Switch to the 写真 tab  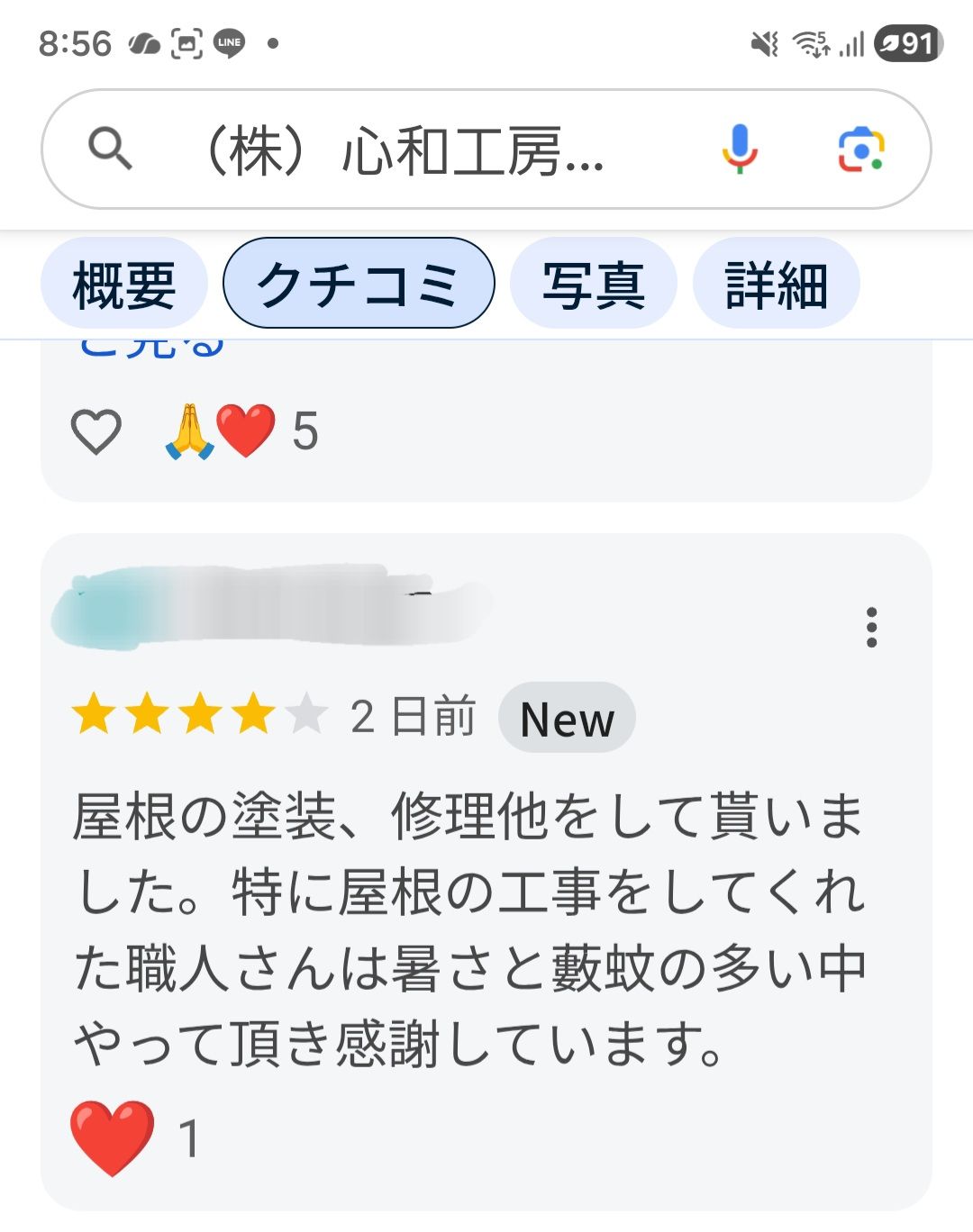coord(593,285)
